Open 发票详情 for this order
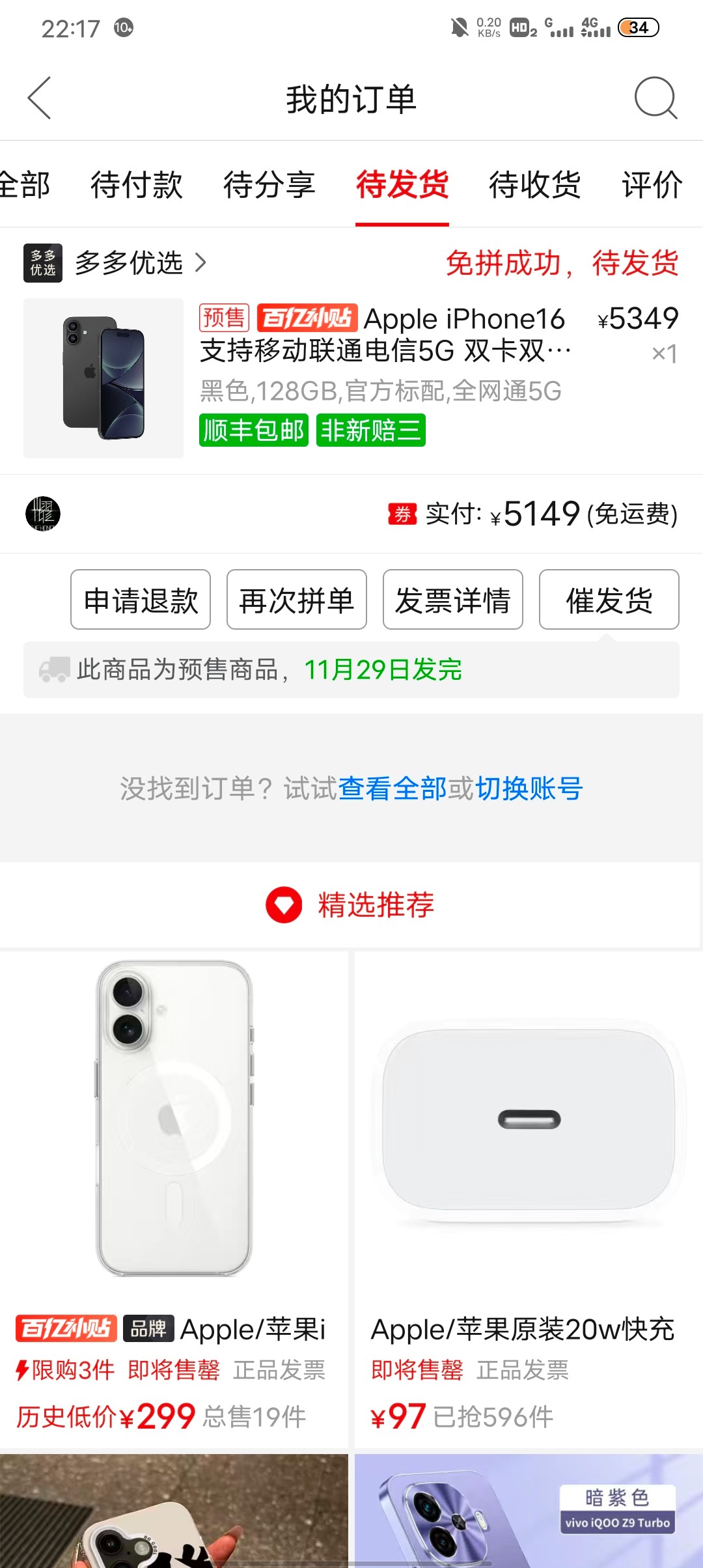The height and width of the screenshot is (1568, 703). pyautogui.click(x=453, y=600)
